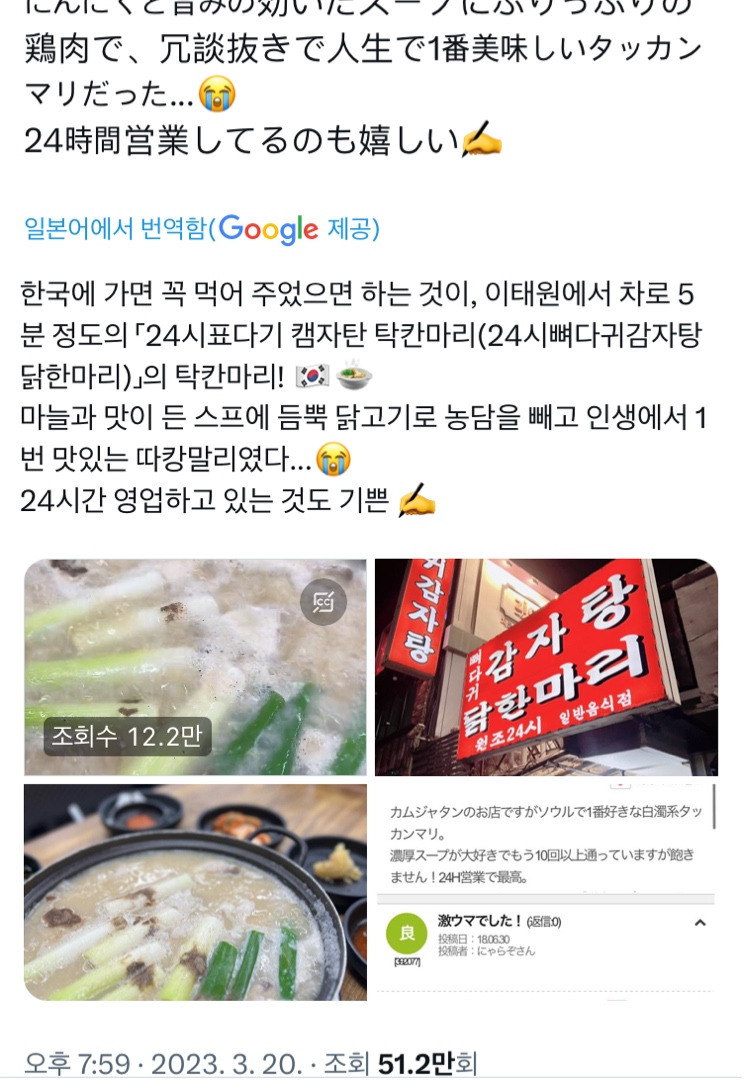Open the chicken soup pot photo

pos(195,892)
